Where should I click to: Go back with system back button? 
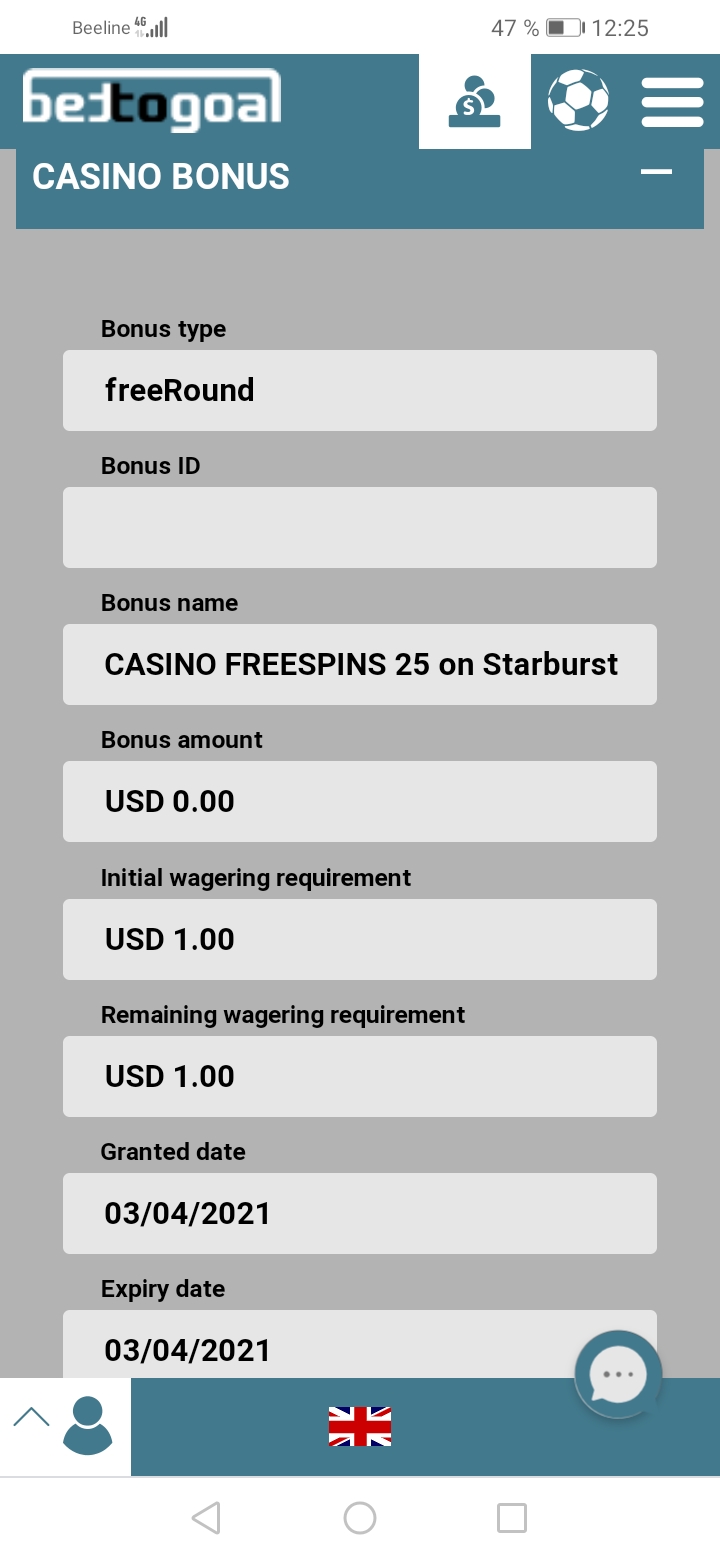pos(206,1518)
